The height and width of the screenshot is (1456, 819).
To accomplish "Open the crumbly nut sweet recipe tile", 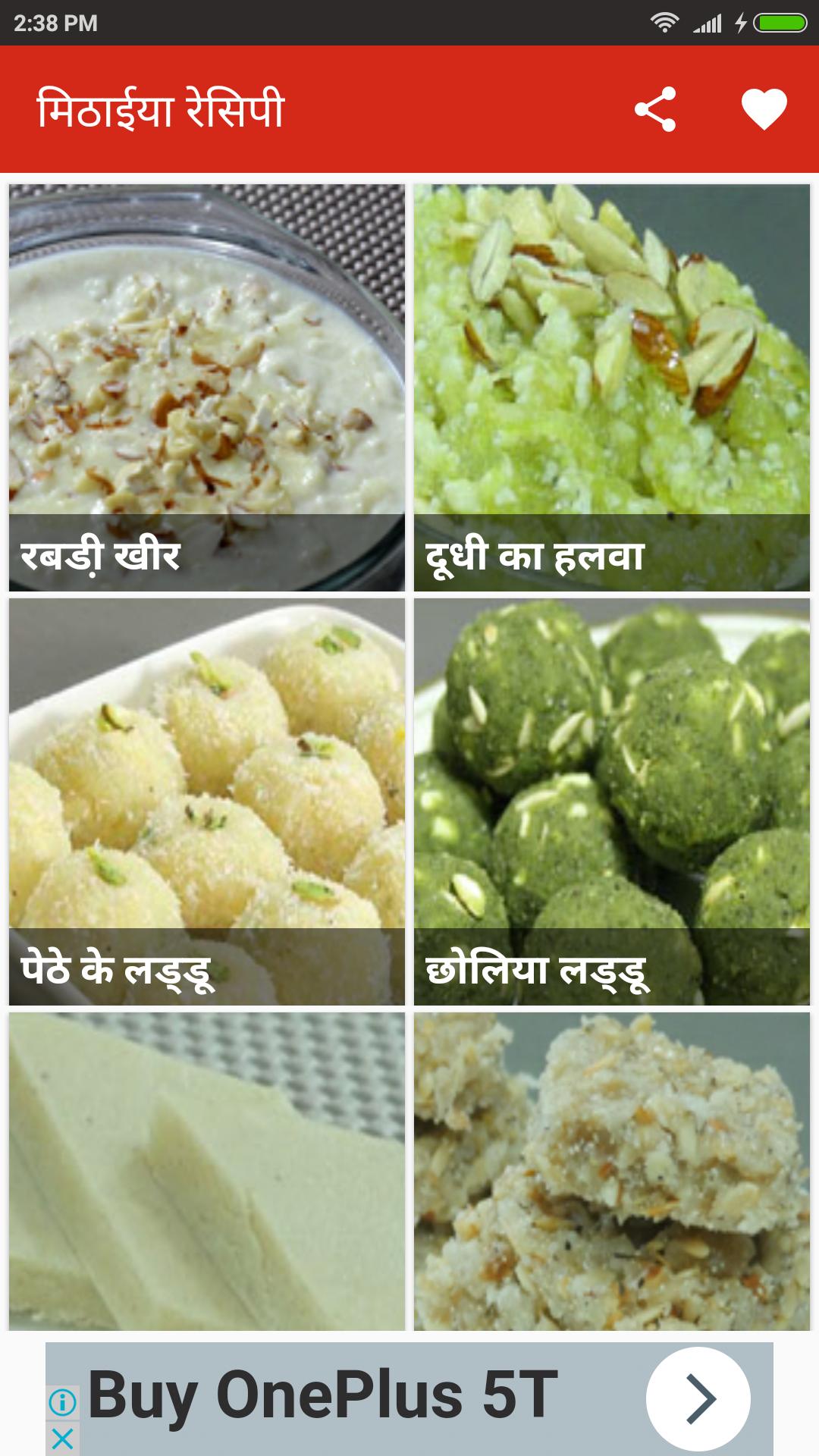I will pyautogui.click(x=611, y=1171).
